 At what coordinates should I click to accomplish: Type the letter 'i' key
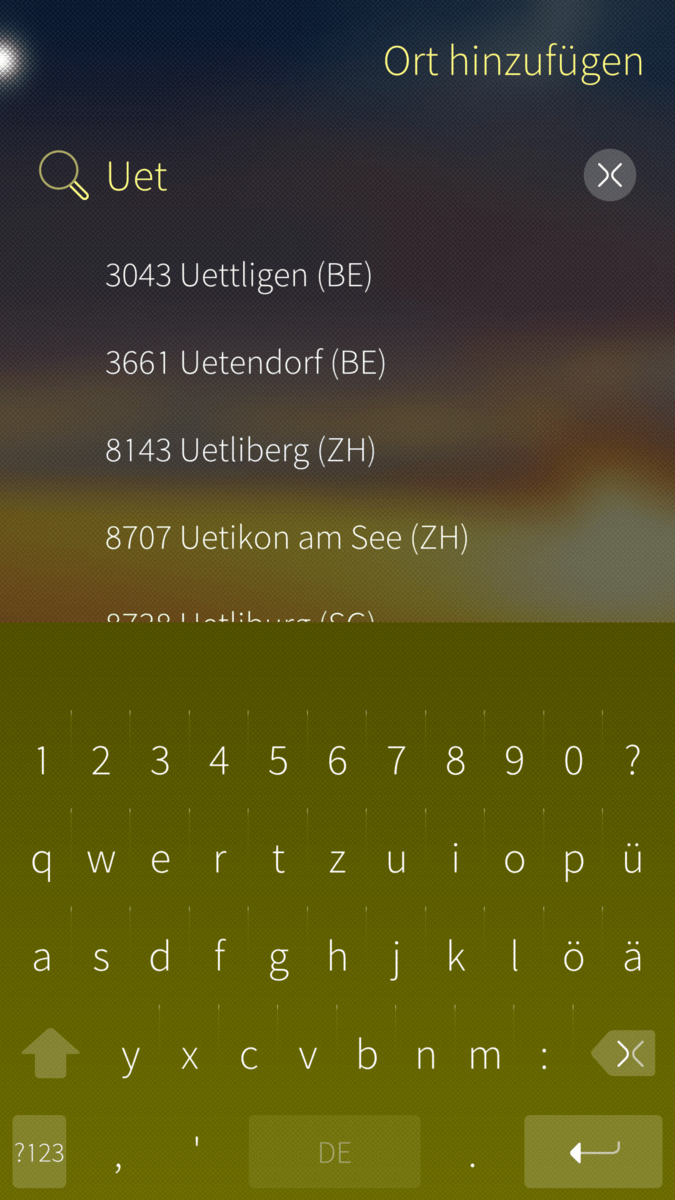455,860
